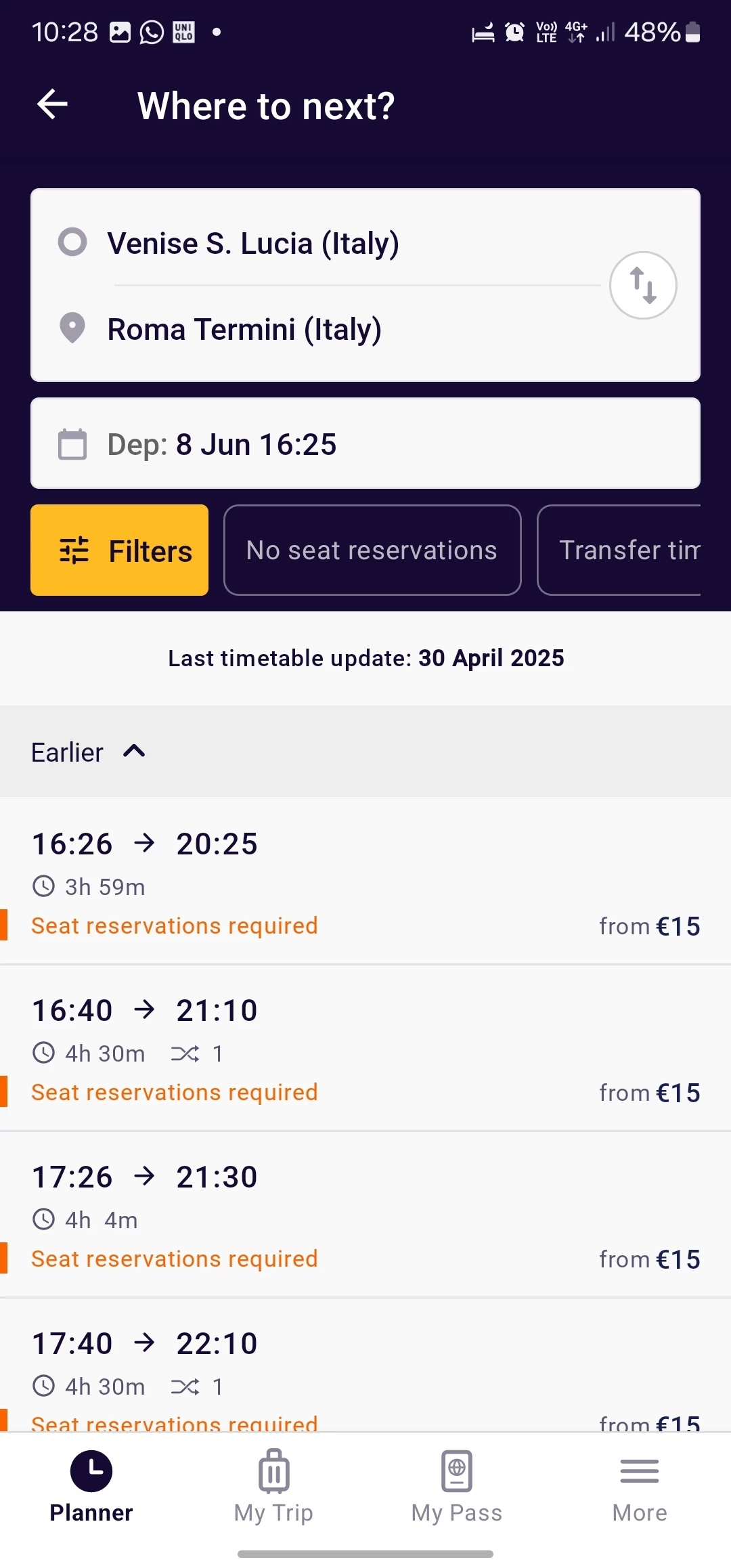Open the 17:26 to 21:30 journey

point(365,1214)
